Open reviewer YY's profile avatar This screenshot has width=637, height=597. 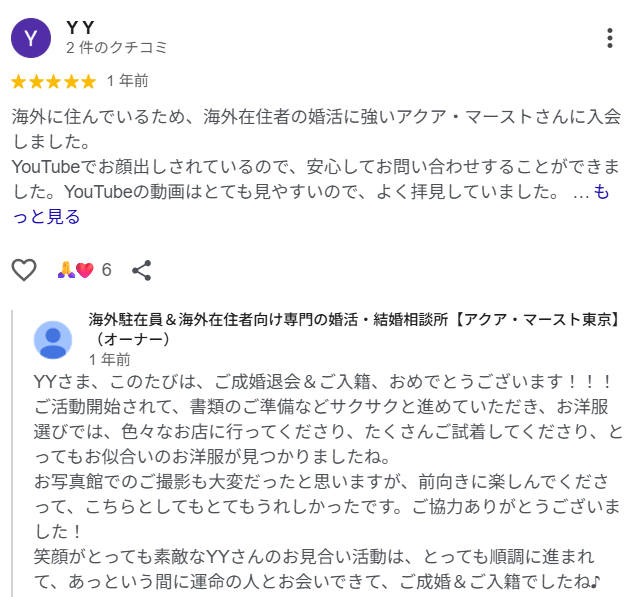[31, 38]
